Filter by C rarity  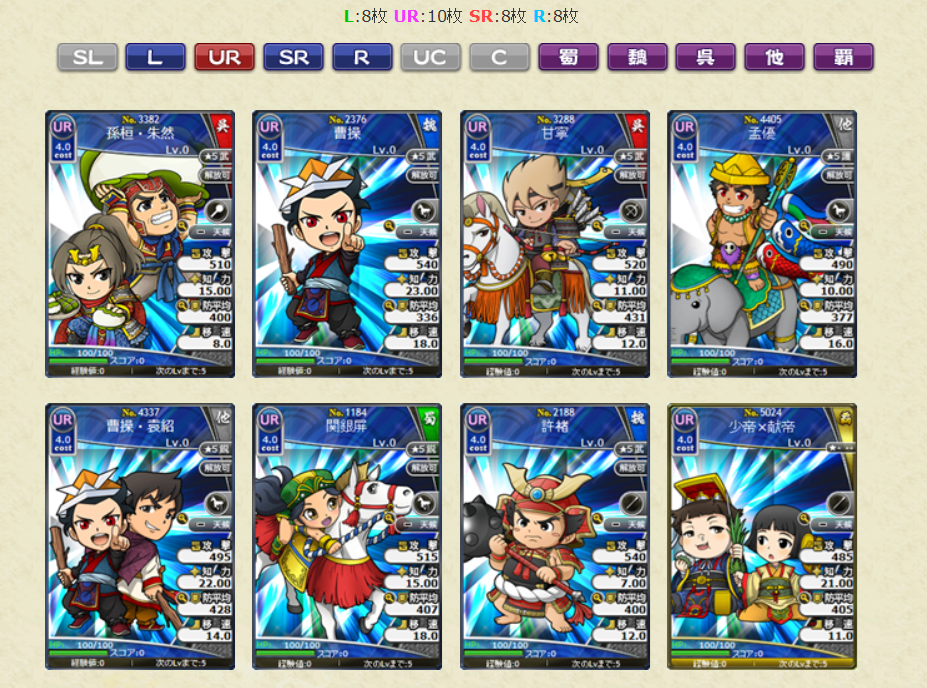[499, 57]
